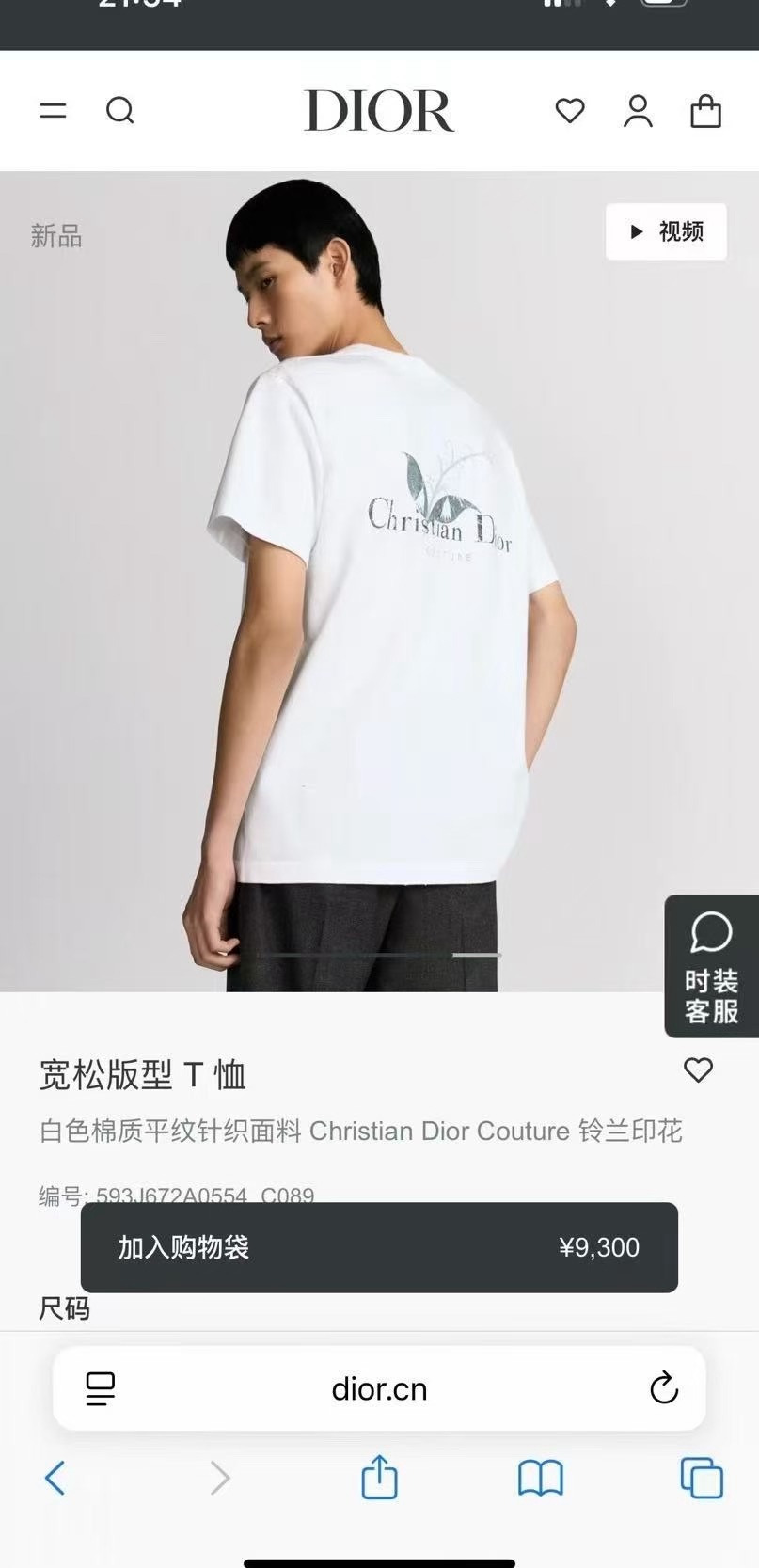Screen dimensions: 759x1568
Task: Add the 宽松版型 T 恤 to wishlist
Action: click(x=698, y=1069)
